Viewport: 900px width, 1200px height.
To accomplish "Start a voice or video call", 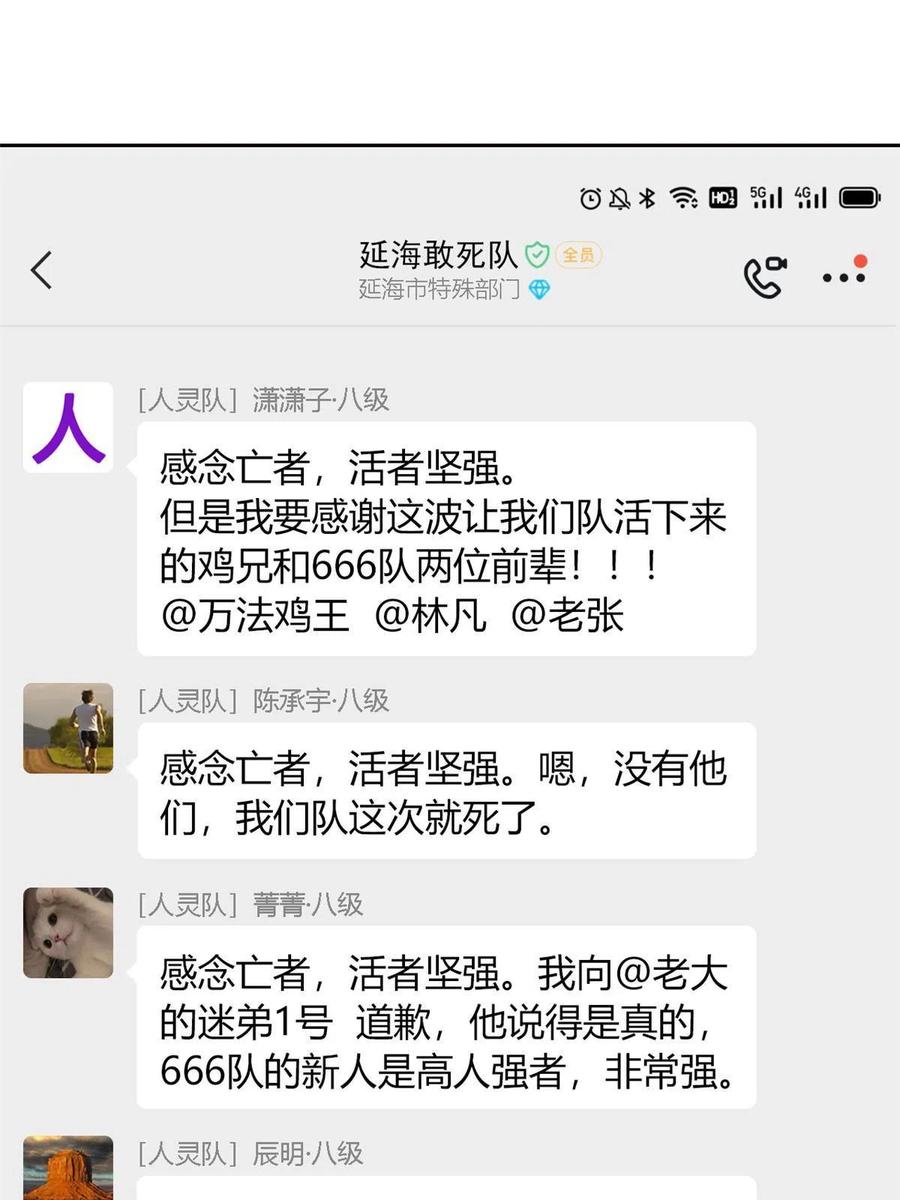I will click(765, 277).
